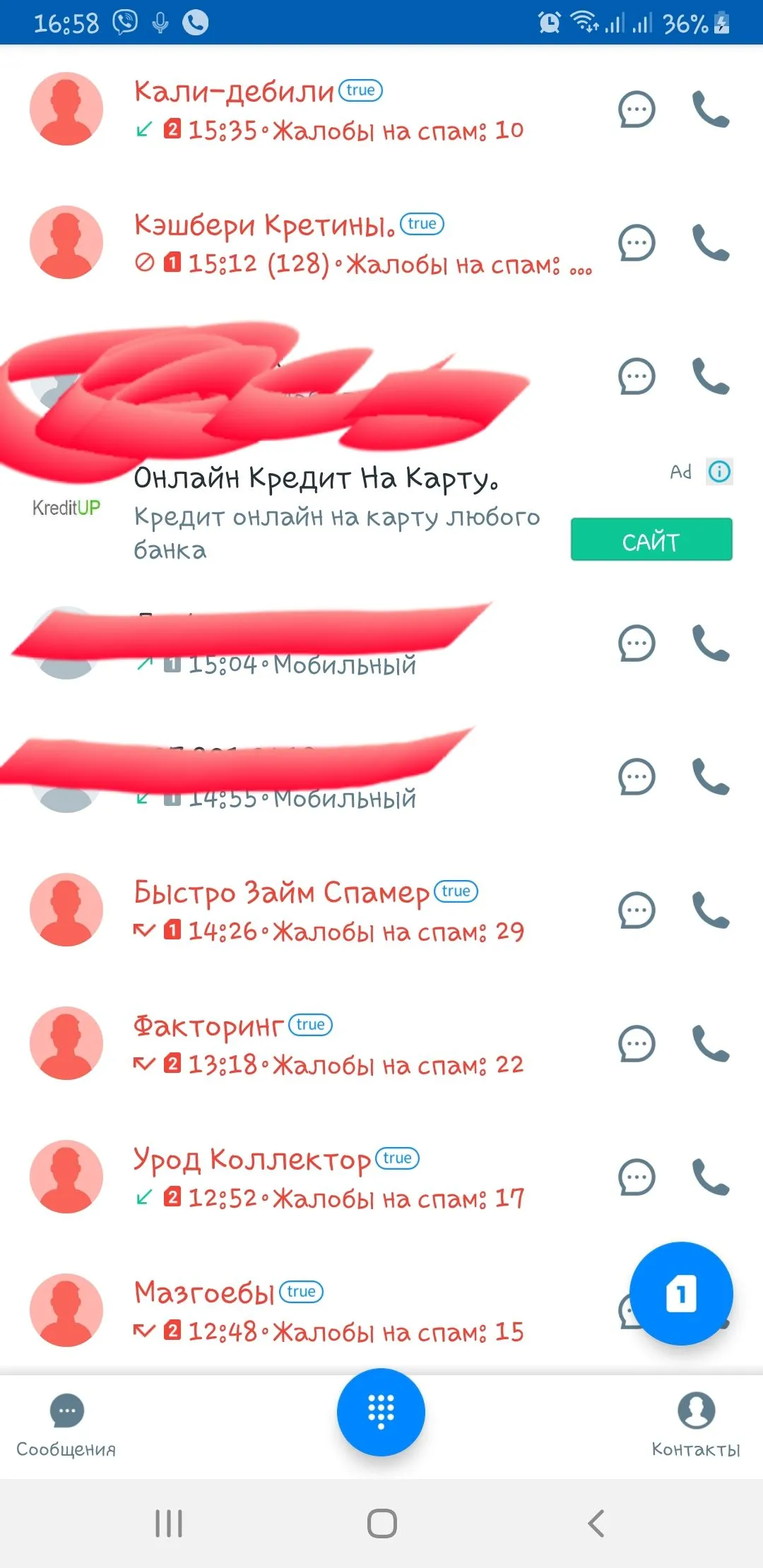Call the 15:04 Мобильный number

[710, 643]
